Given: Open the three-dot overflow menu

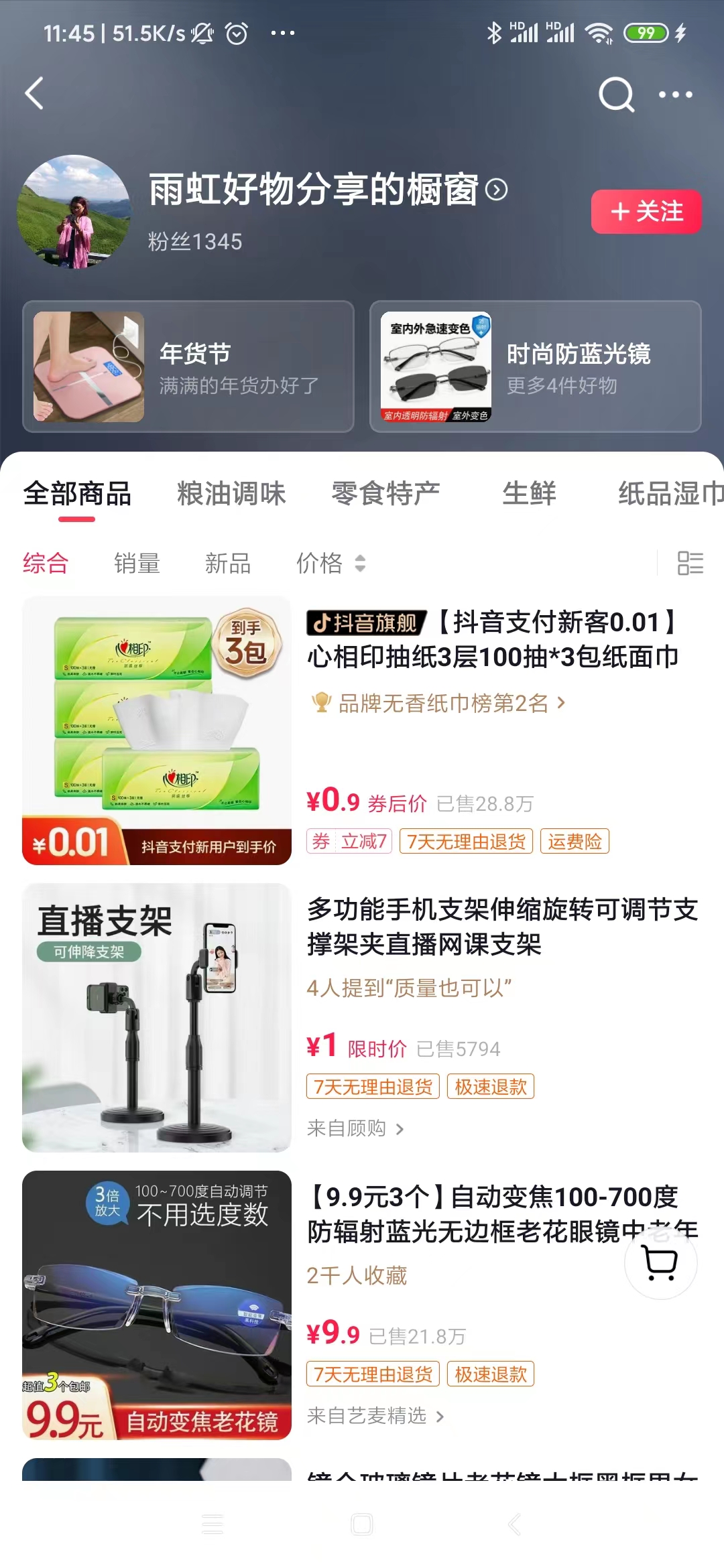Looking at the screenshot, I should (x=675, y=94).
